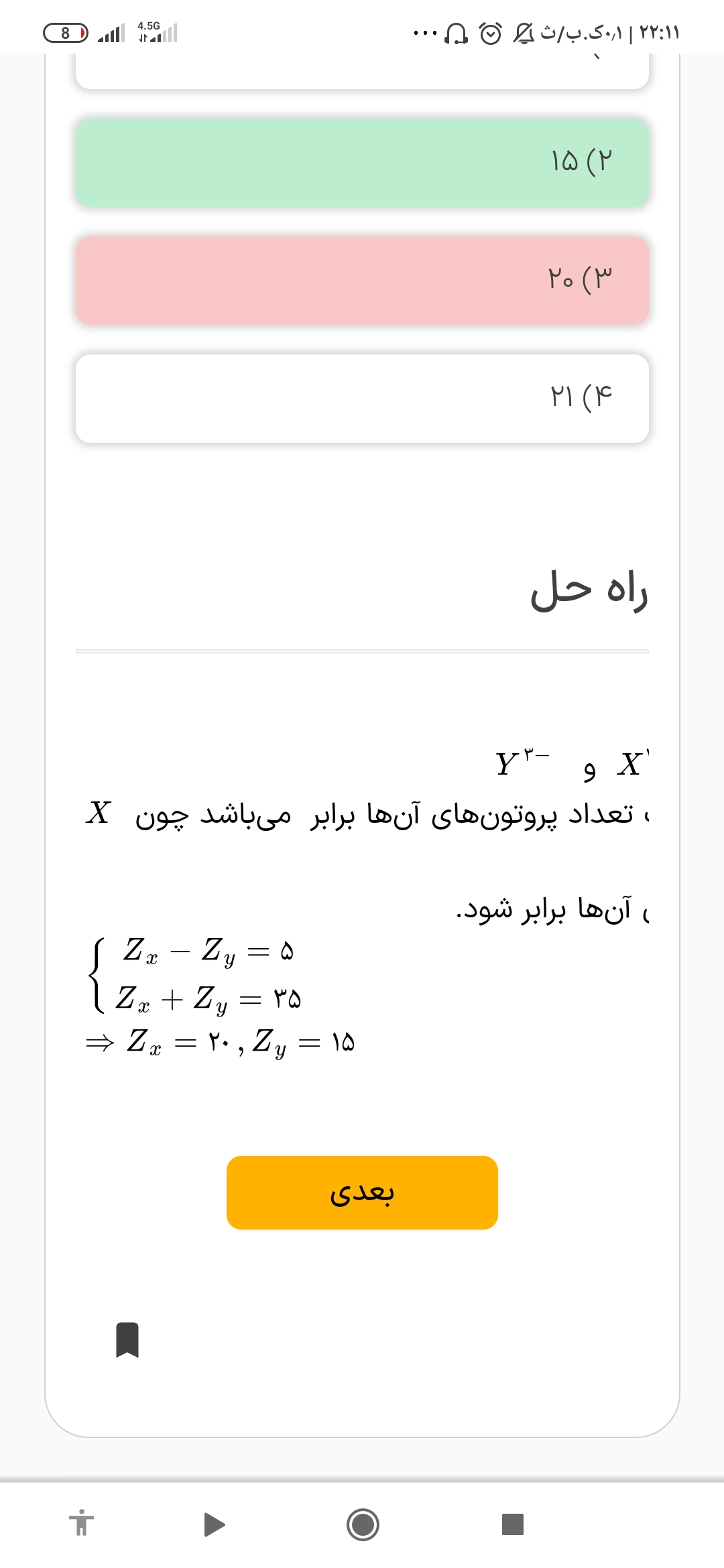Select answer option ۳) ۲۰
Screen dimensions: 724x1568
(x=362, y=281)
